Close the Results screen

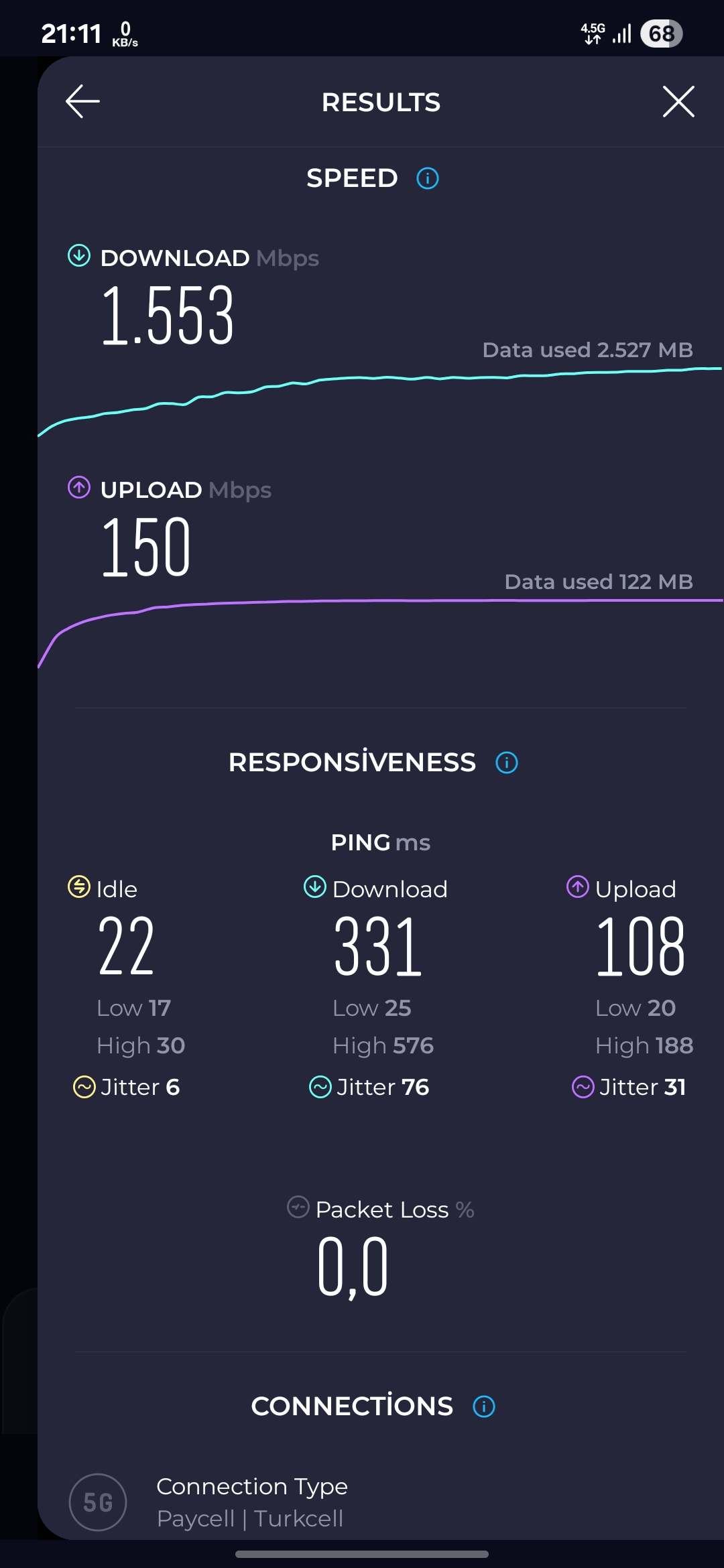678,102
